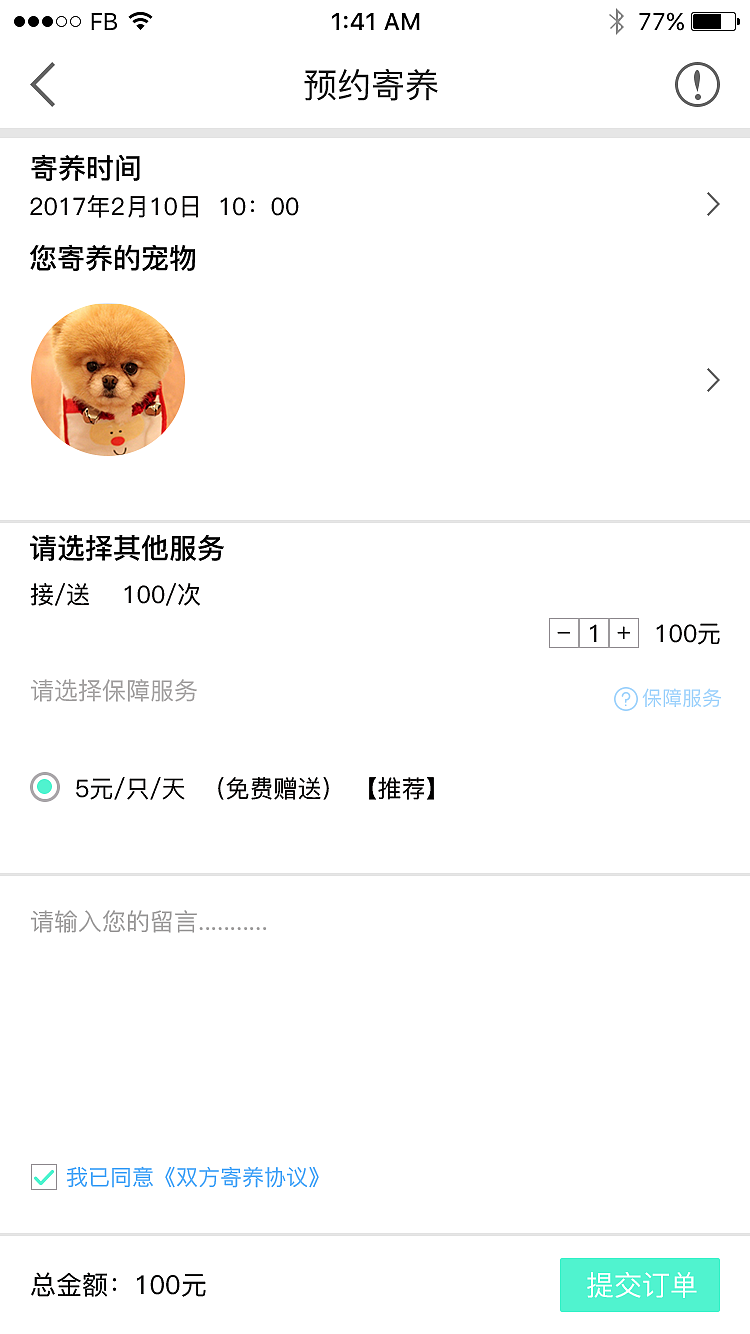Expand the boarding date 2017年2月10日 selector
The height and width of the screenshot is (1334, 750).
[x=163, y=206]
